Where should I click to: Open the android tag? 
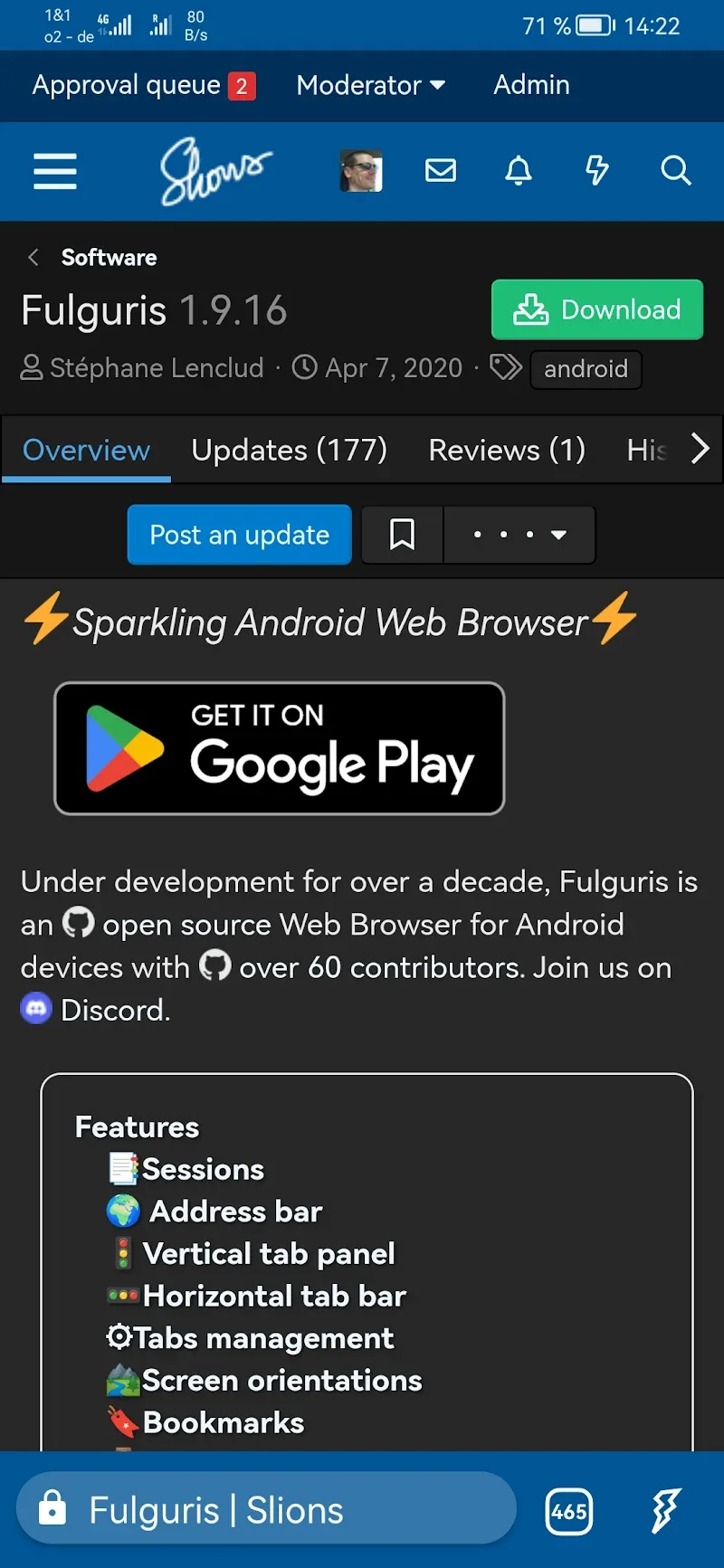(586, 369)
